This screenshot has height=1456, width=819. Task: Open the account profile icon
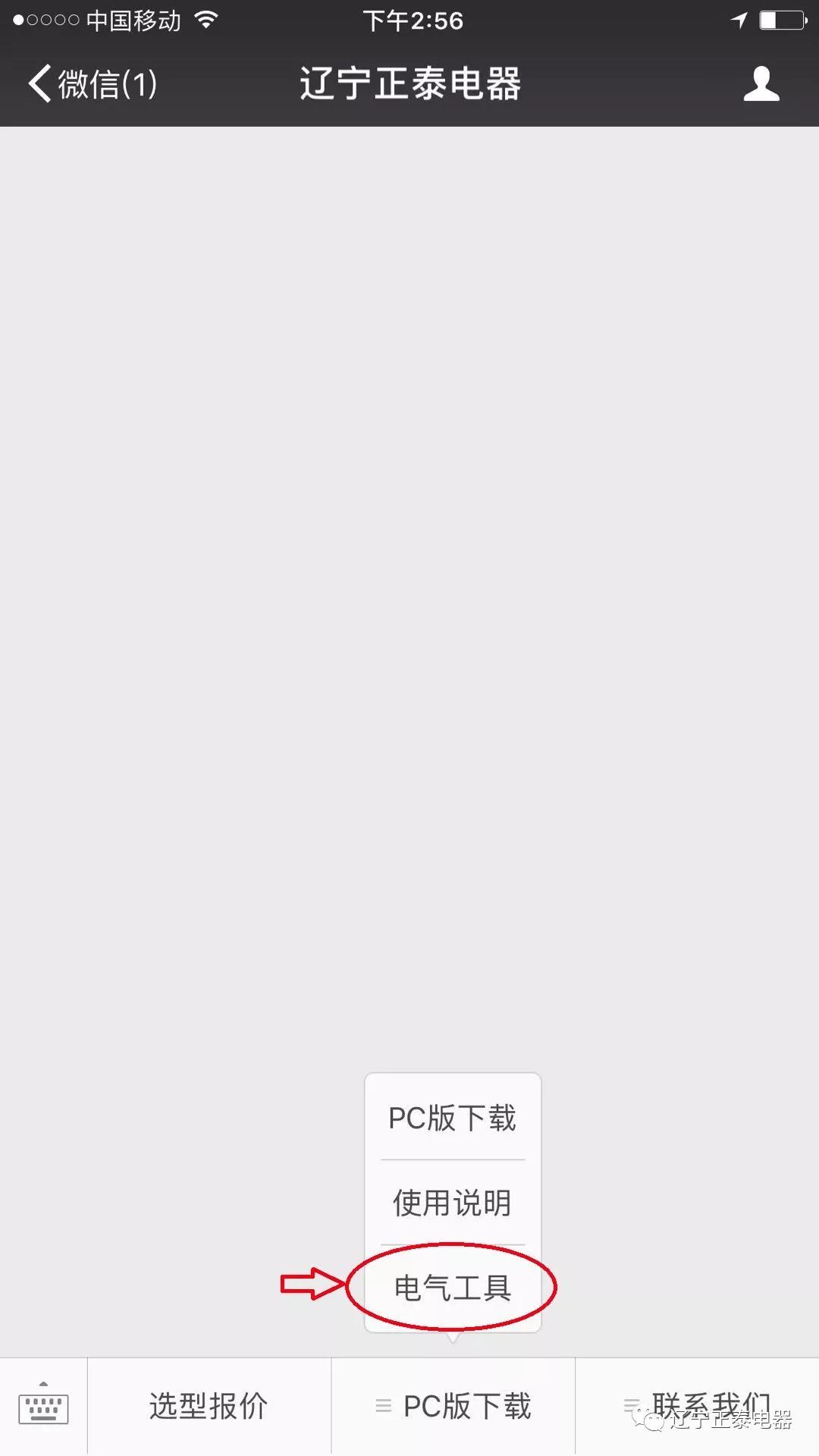point(761,83)
